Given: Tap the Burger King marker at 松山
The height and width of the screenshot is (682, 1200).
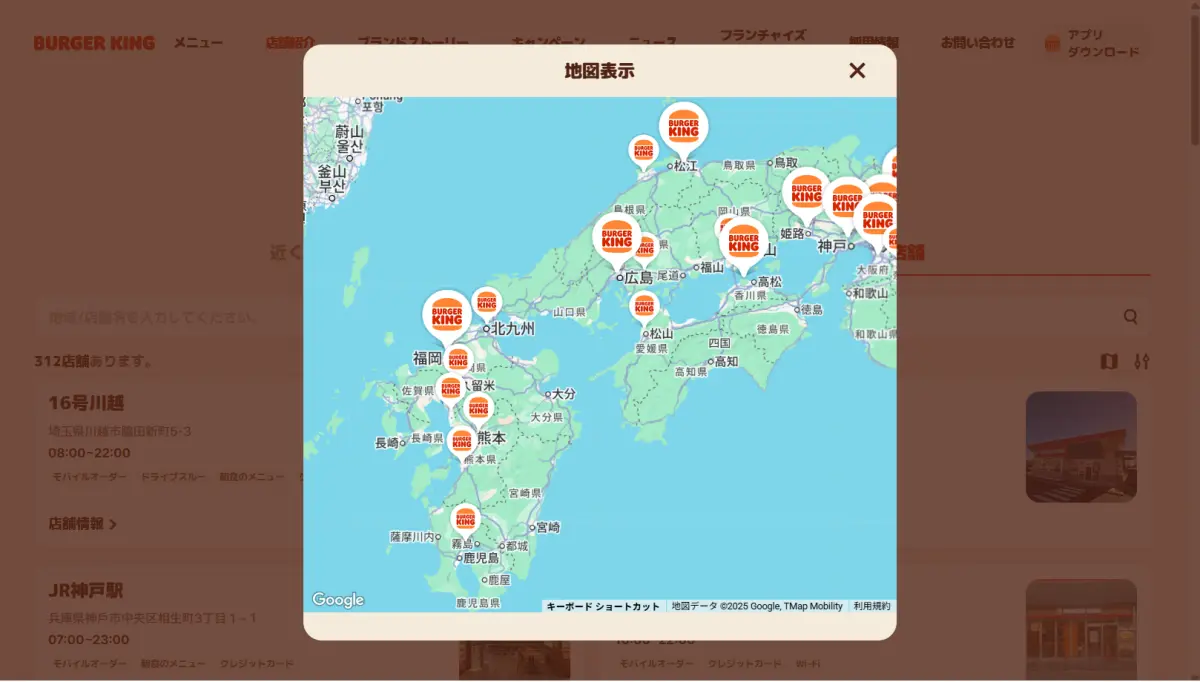Looking at the screenshot, I should click(645, 305).
